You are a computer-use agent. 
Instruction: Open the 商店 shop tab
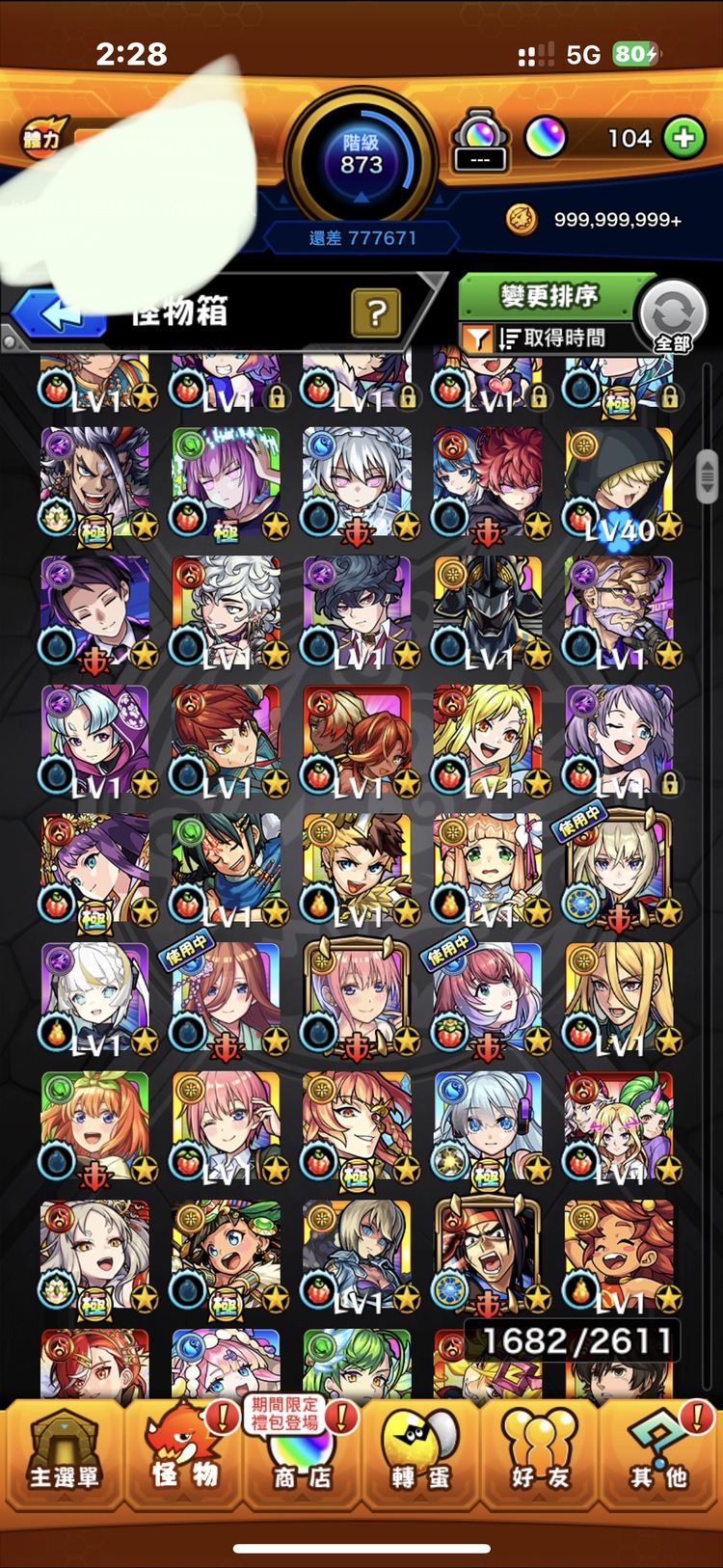point(303,1456)
